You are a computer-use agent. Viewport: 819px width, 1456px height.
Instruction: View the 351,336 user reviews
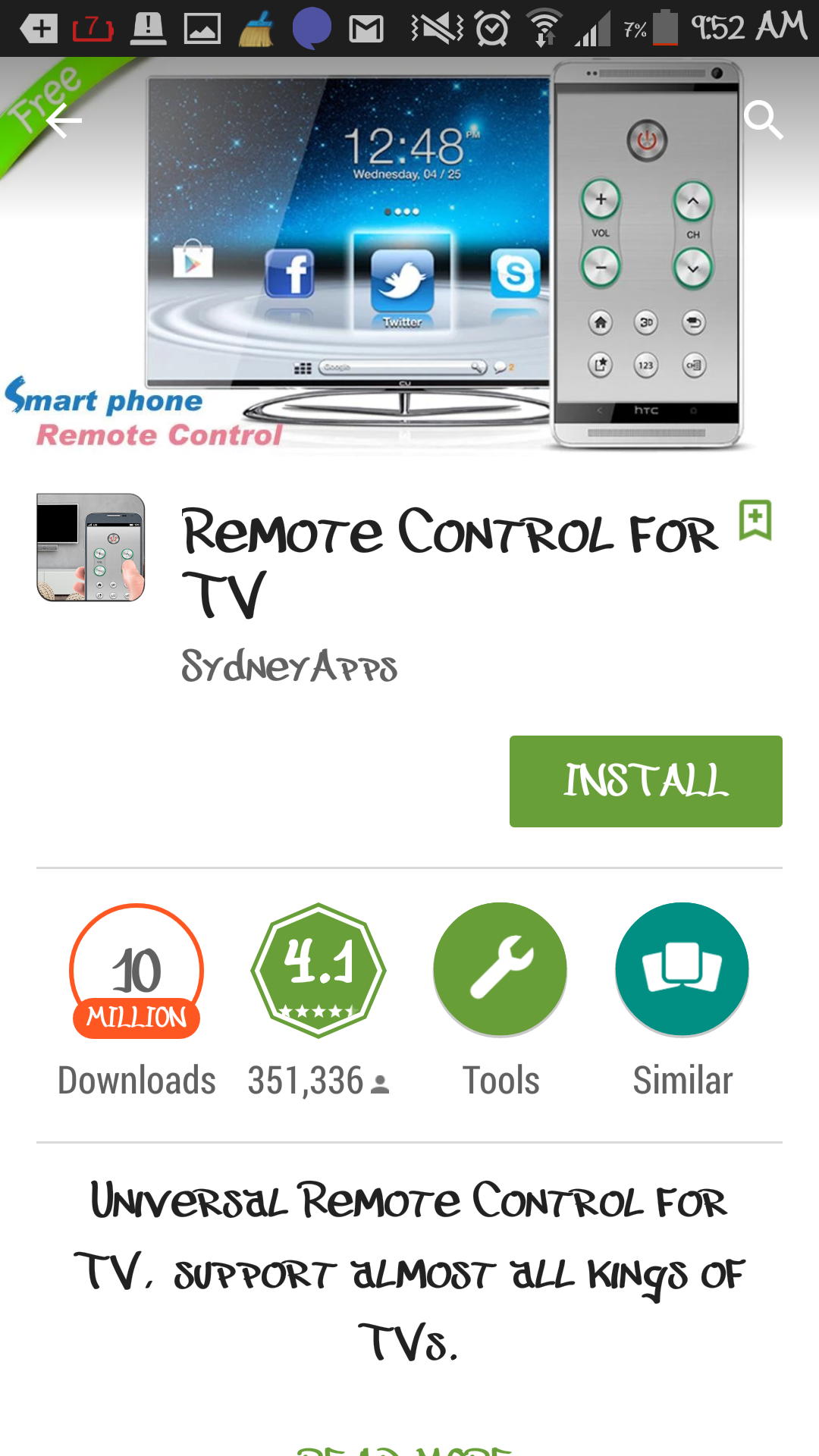pyautogui.click(x=318, y=1080)
